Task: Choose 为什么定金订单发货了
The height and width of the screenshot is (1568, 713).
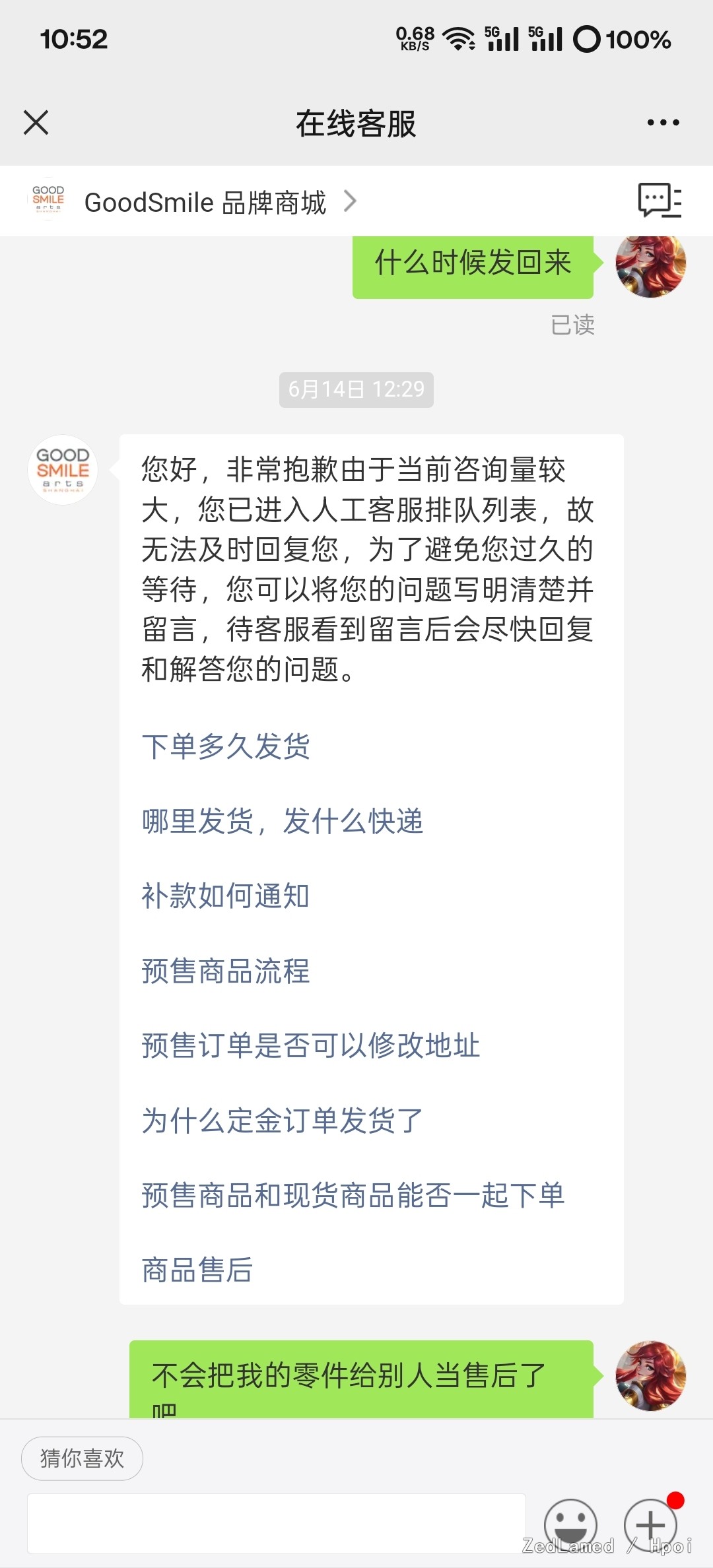Action: tap(282, 1121)
